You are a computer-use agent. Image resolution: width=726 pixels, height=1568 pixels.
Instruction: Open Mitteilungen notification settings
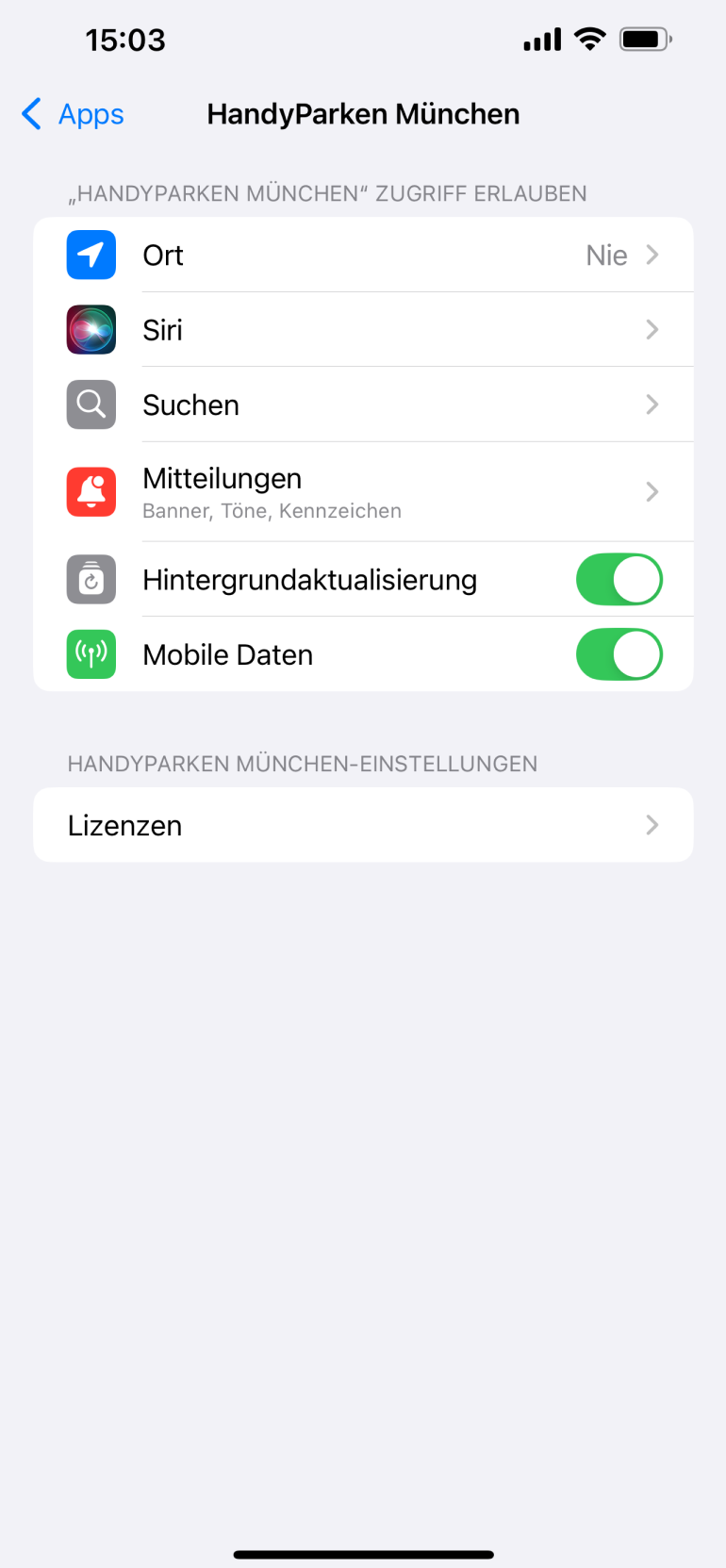click(363, 491)
